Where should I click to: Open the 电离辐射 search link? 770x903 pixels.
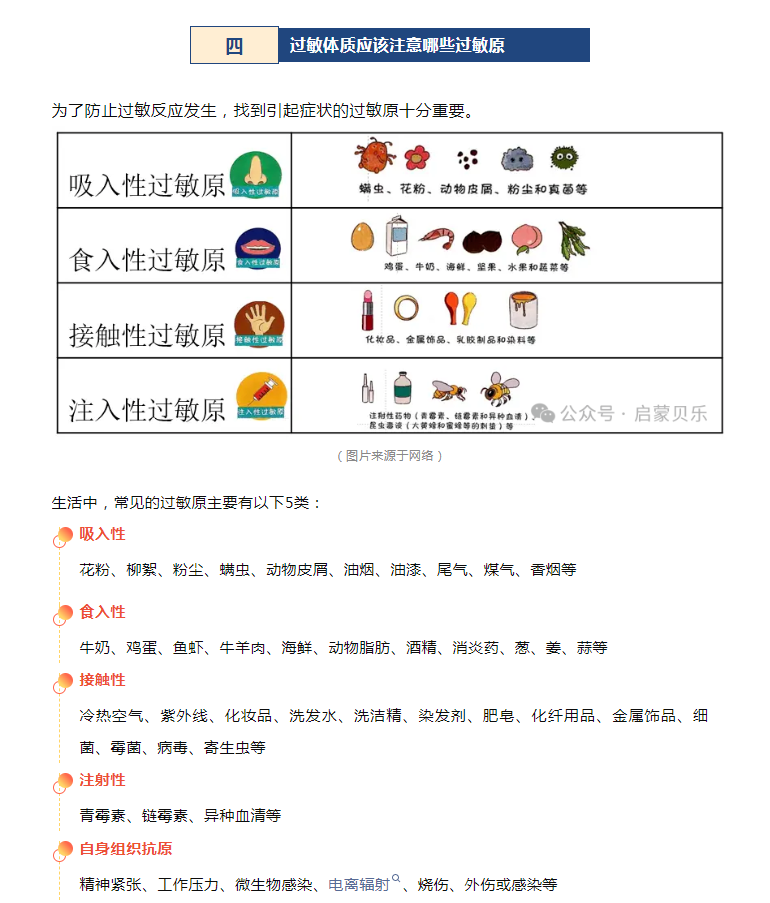pyautogui.click(x=361, y=884)
